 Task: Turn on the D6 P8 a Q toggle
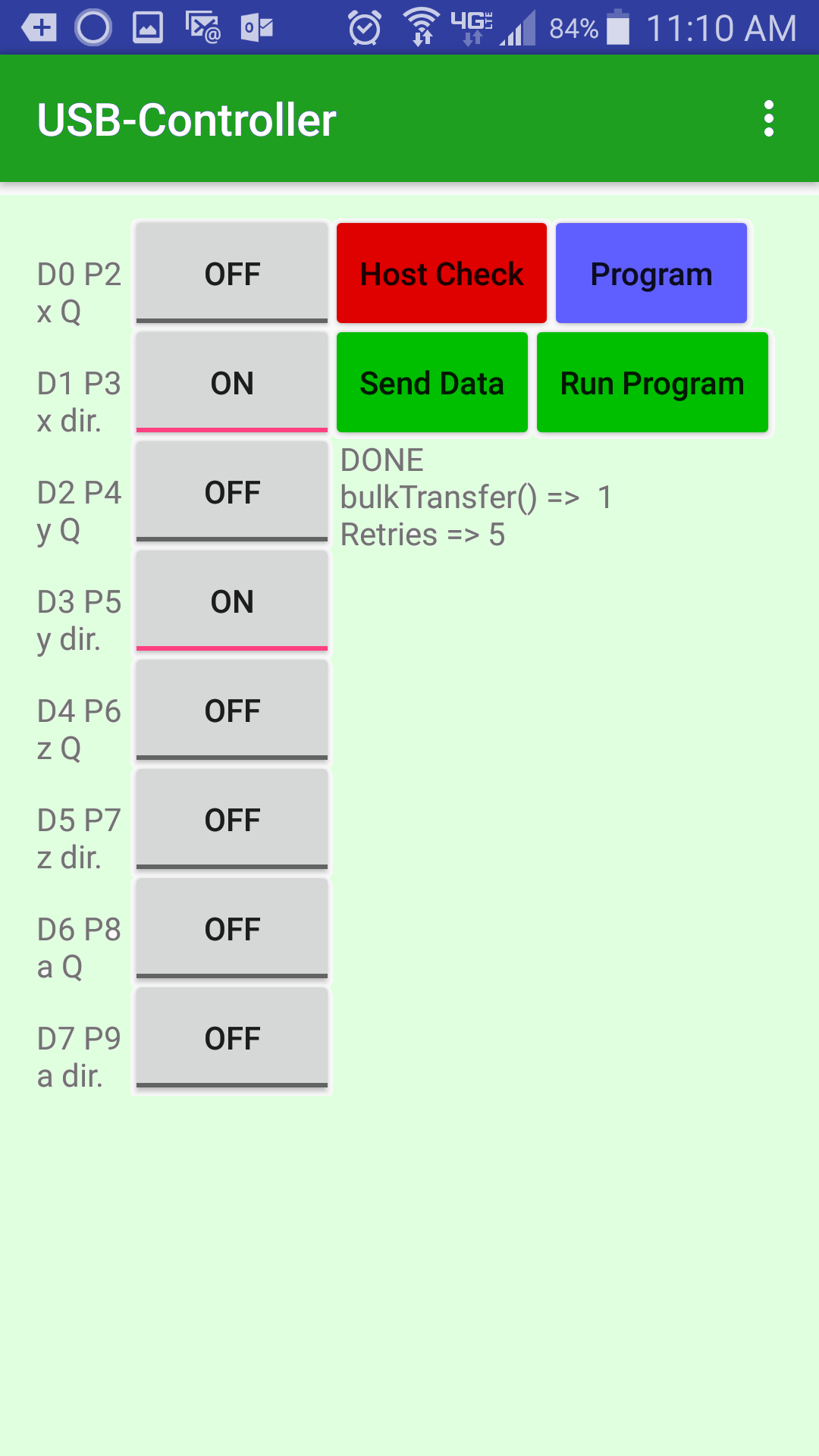click(232, 929)
